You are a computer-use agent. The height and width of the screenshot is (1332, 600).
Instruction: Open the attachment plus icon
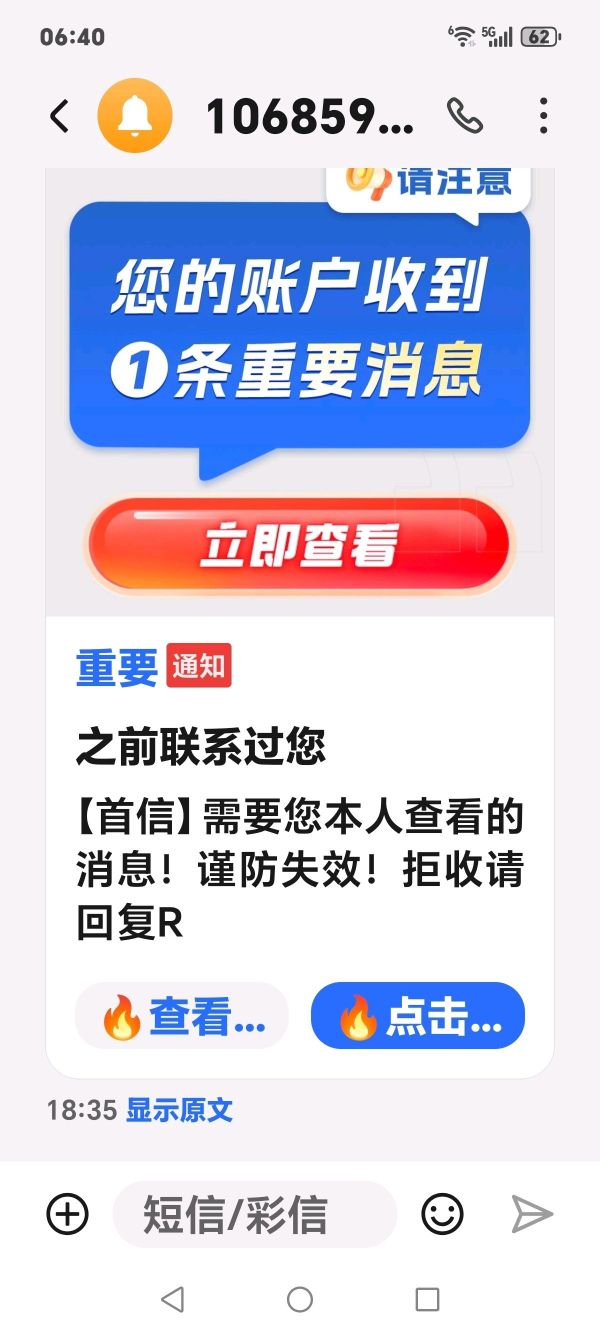coord(68,1215)
